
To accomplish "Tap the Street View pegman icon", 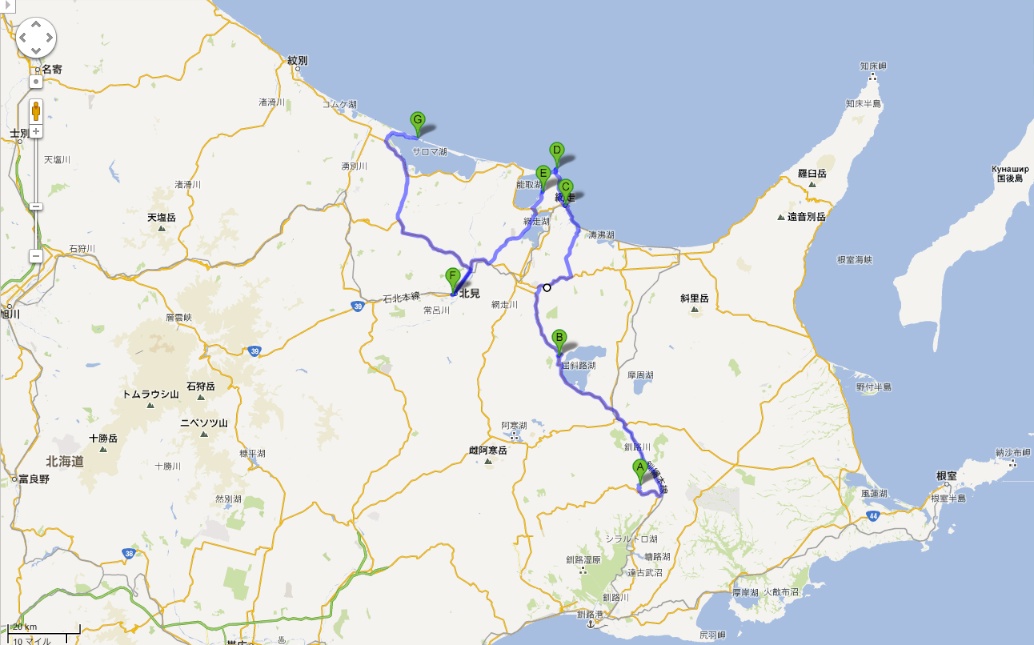I will click(x=36, y=109).
